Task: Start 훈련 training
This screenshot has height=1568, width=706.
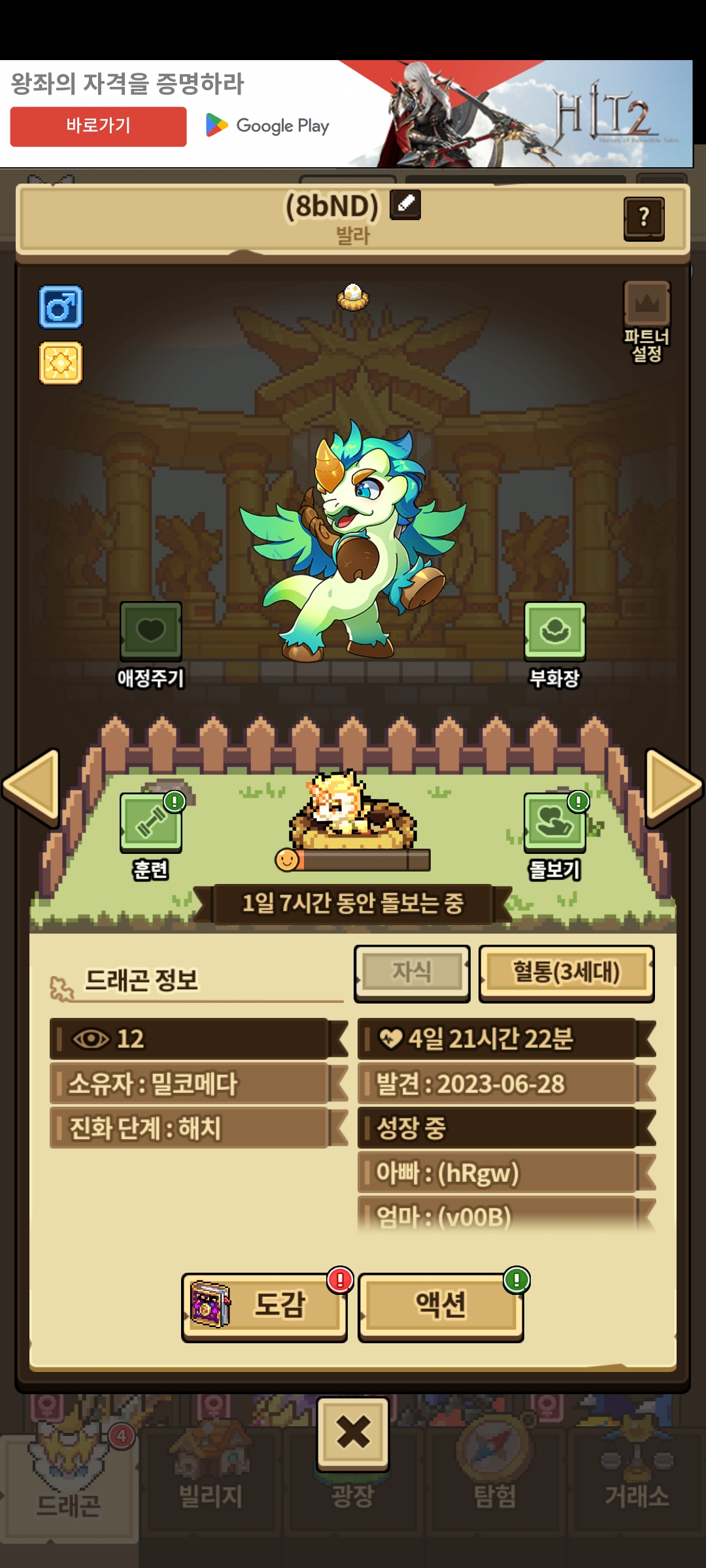Action: coord(151,823)
